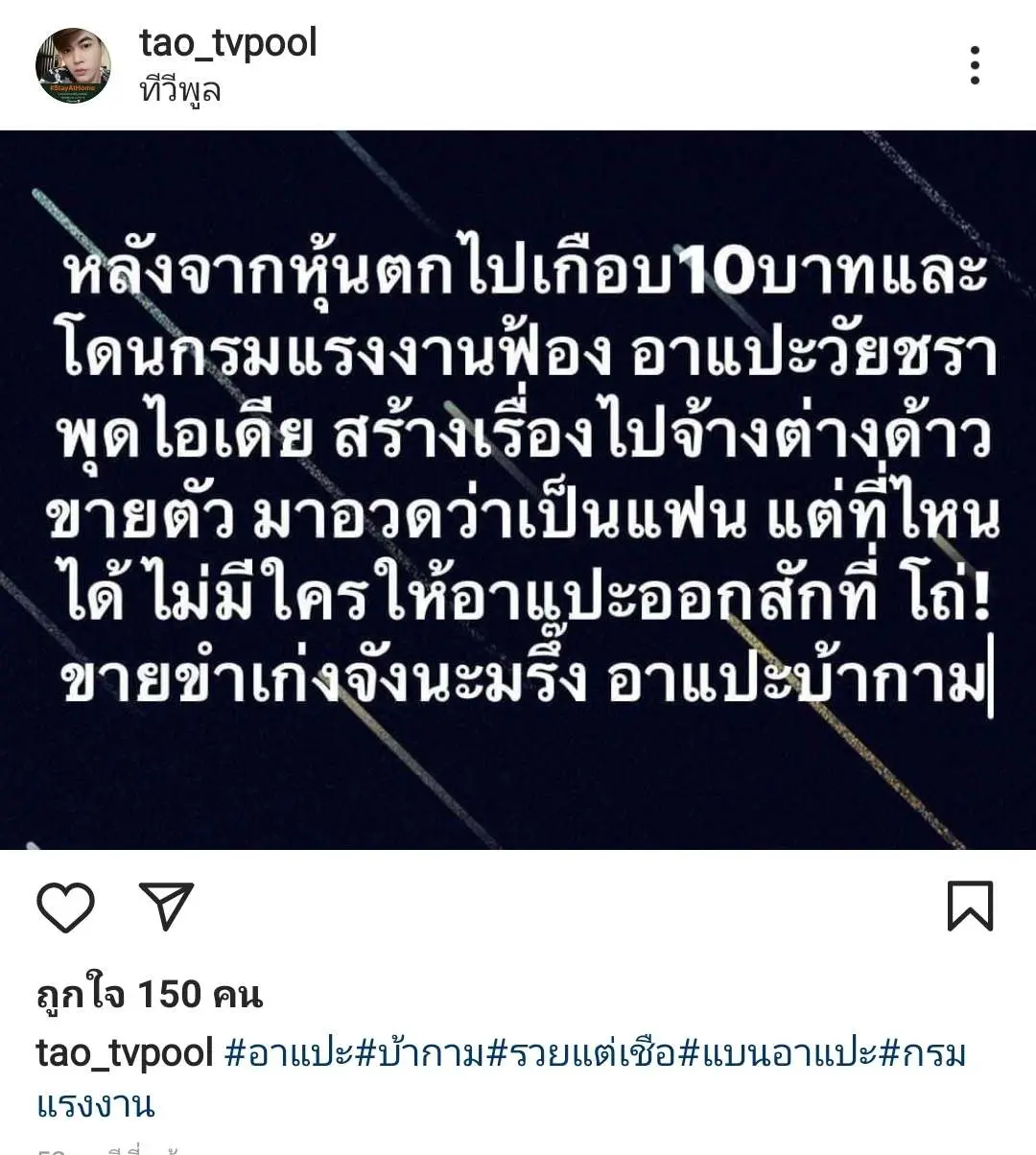The width and height of the screenshot is (1036, 1155).
Task: Share the post via the paper plane
Action: [167, 906]
